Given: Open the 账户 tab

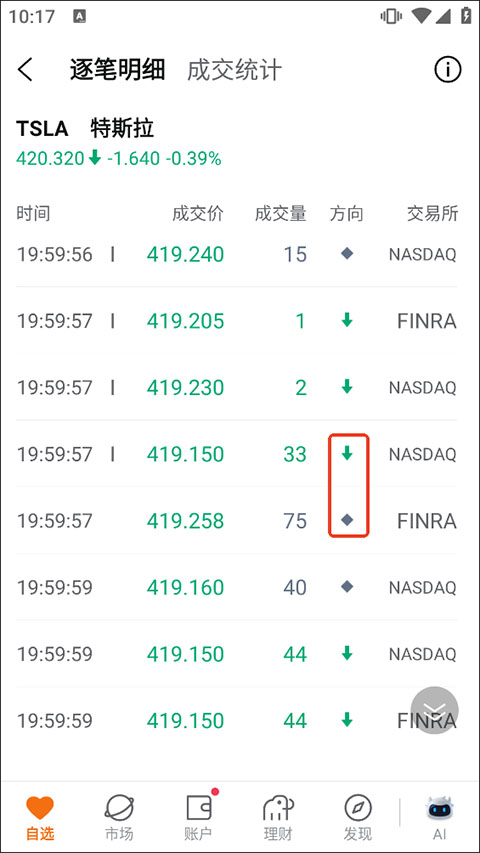Looking at the screenshot, I should (199, 817).
